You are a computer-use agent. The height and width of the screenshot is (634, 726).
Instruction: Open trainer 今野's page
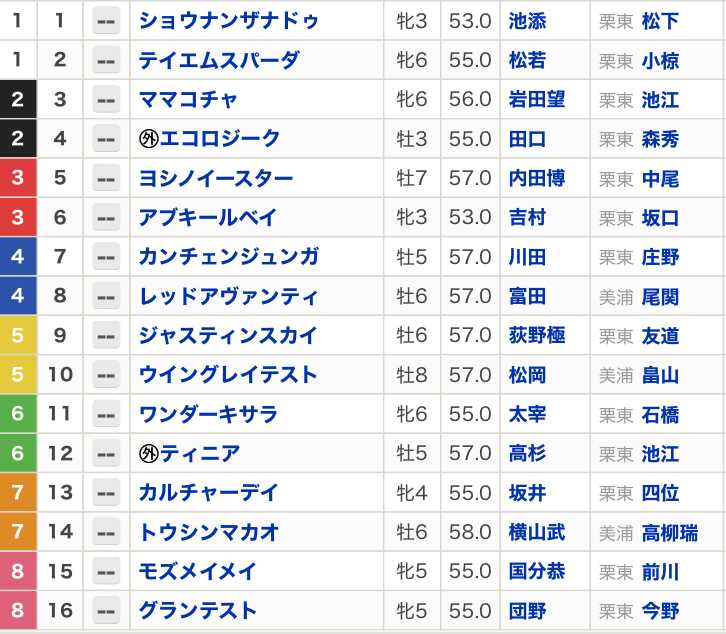[x=660, y=611]
